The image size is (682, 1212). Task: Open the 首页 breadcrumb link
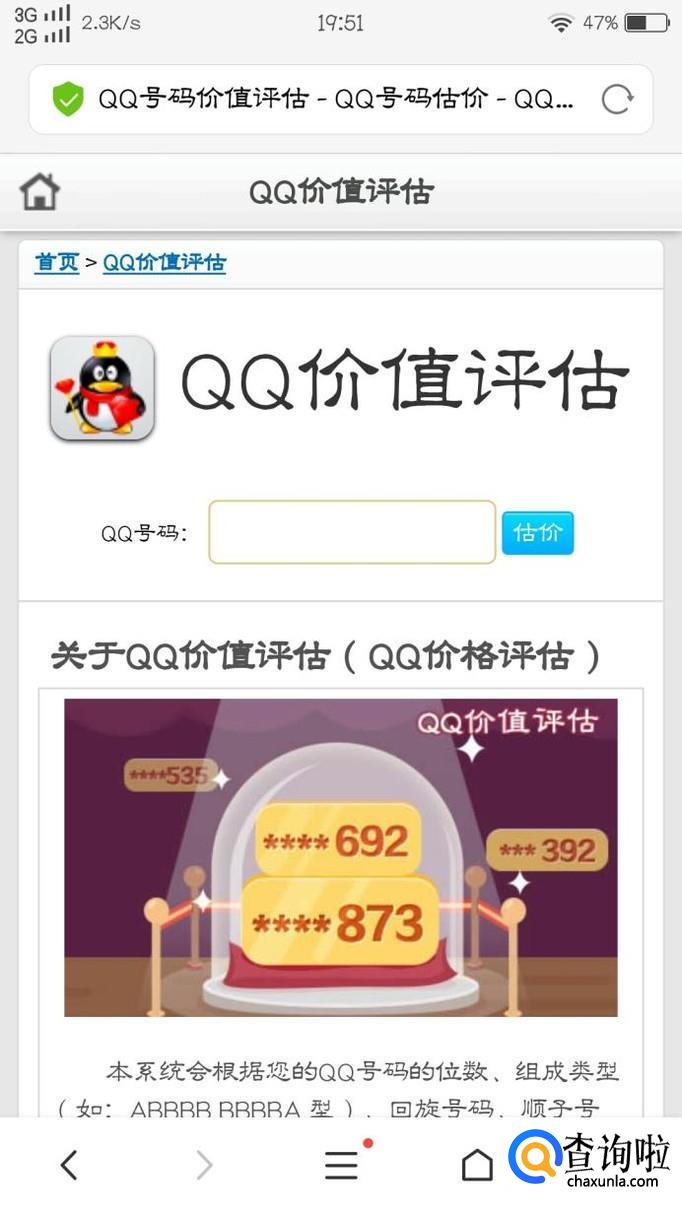57,263
